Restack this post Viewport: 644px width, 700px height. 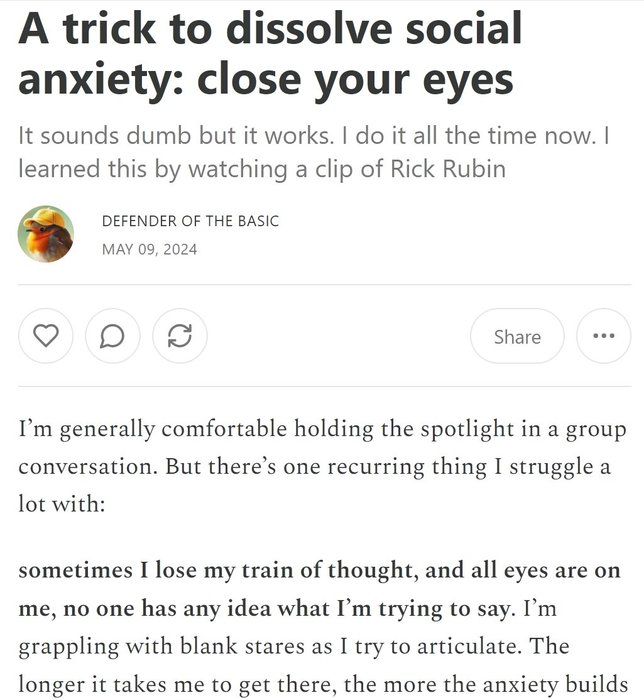pyautogui.click(x=180, y=336)
